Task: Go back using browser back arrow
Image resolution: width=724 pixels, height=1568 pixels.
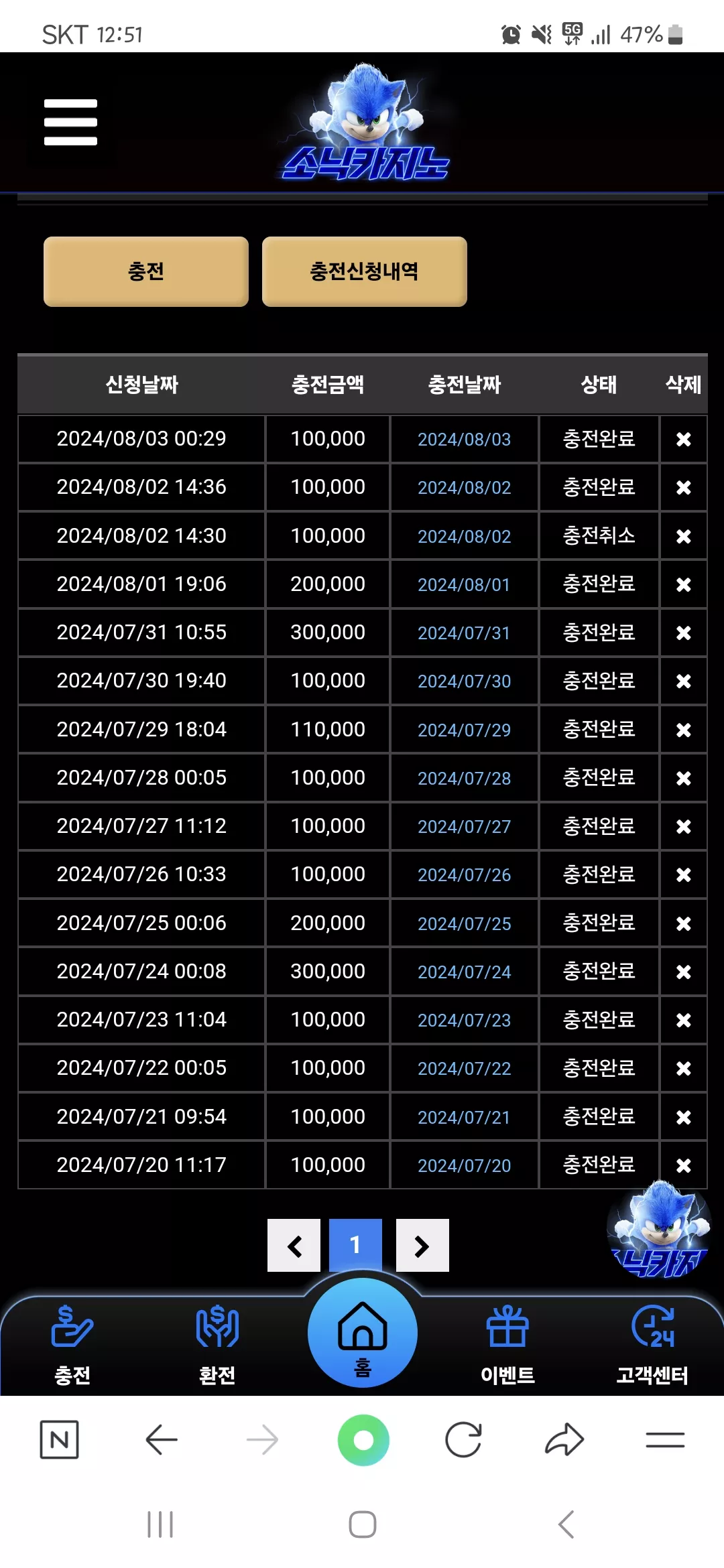Action: (161, 1439)
